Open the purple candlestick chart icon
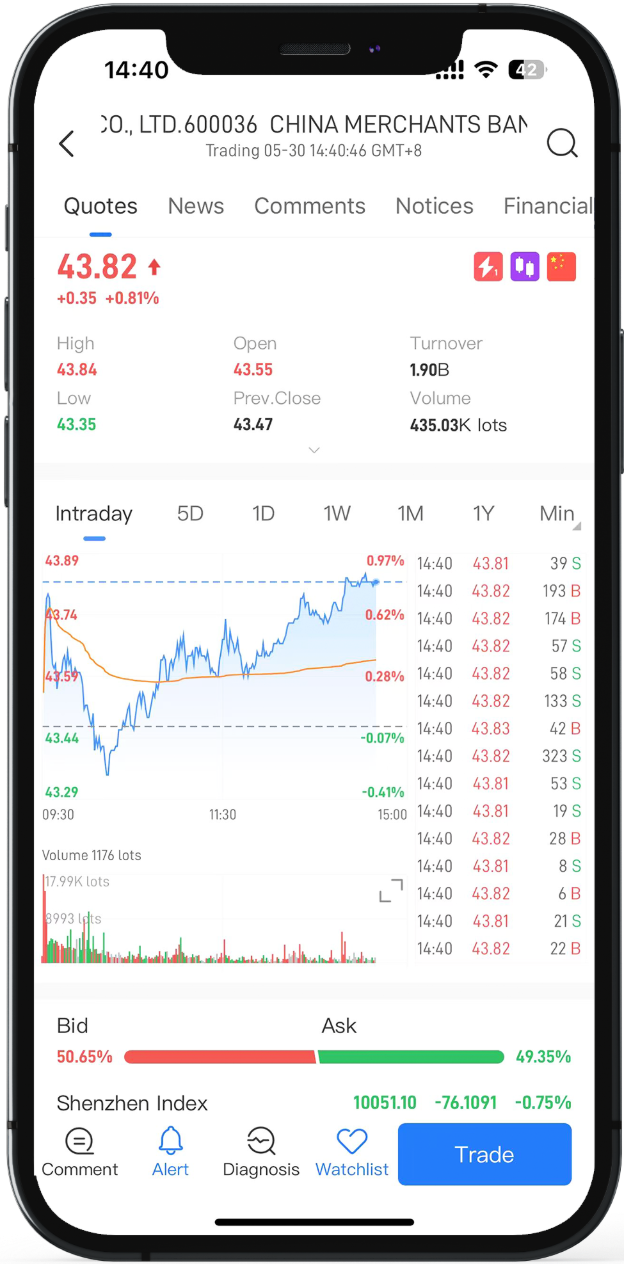Viewport: 624px width, 1264px height. [x=525, y=267]
